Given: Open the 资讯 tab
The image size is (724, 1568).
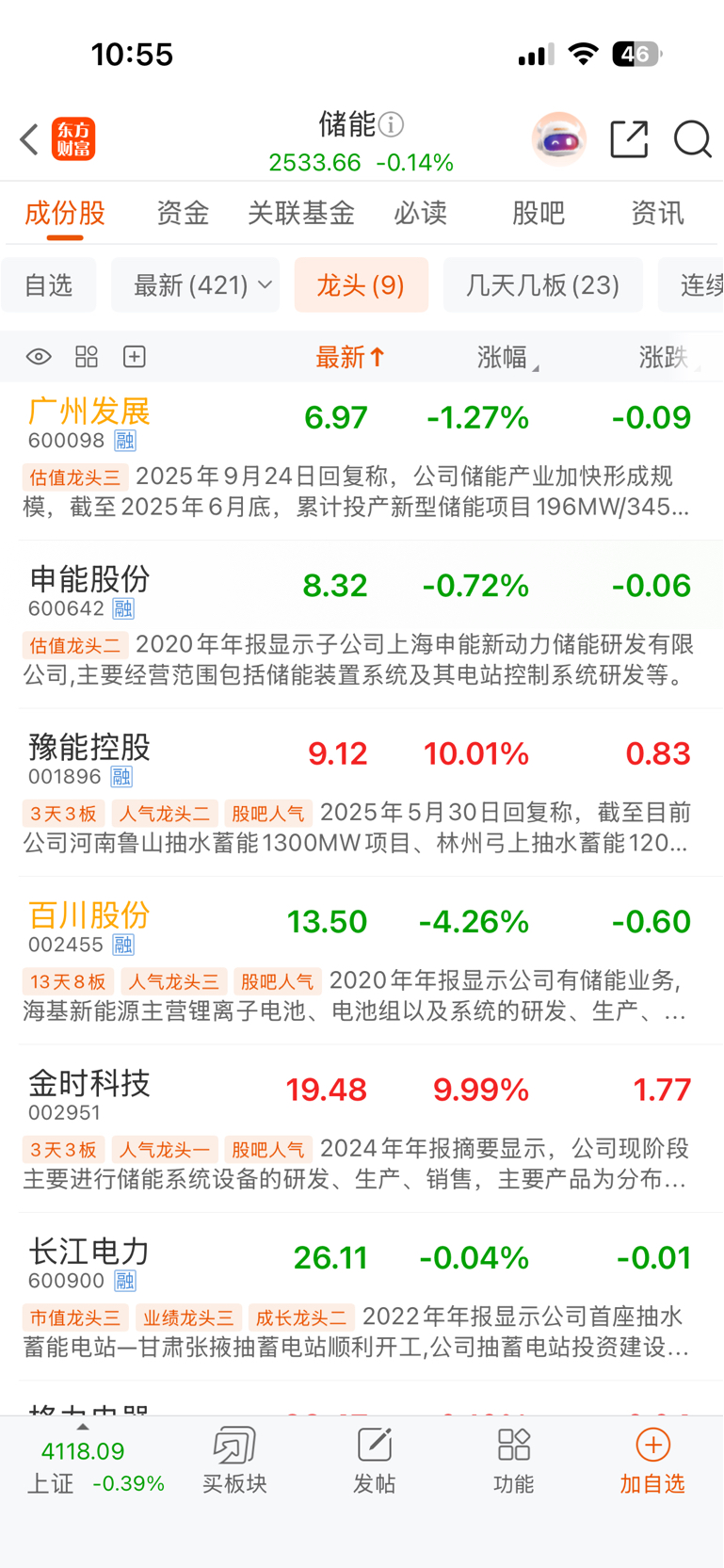Looking at the screenshot, I should [657, 214].
